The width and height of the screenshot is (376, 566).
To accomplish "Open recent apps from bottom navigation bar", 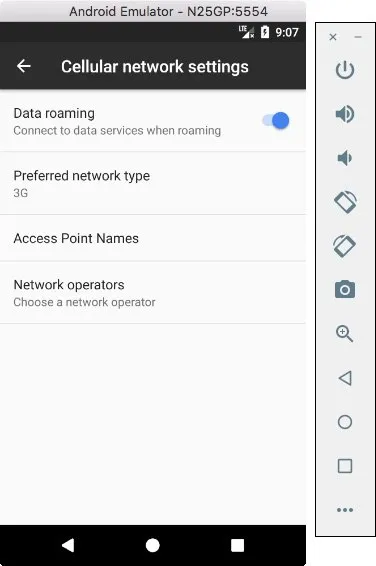I will 237,545.
